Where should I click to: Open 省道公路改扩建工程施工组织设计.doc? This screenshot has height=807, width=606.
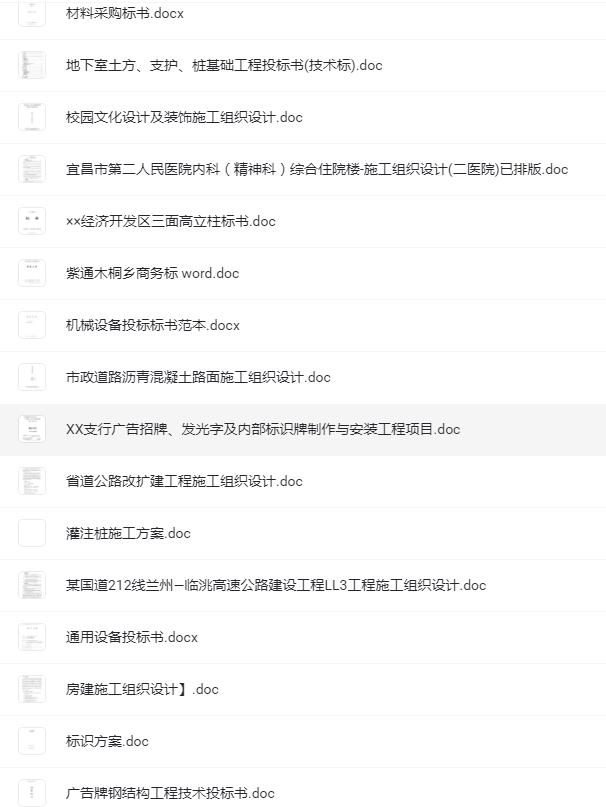[x=184, y=482]
